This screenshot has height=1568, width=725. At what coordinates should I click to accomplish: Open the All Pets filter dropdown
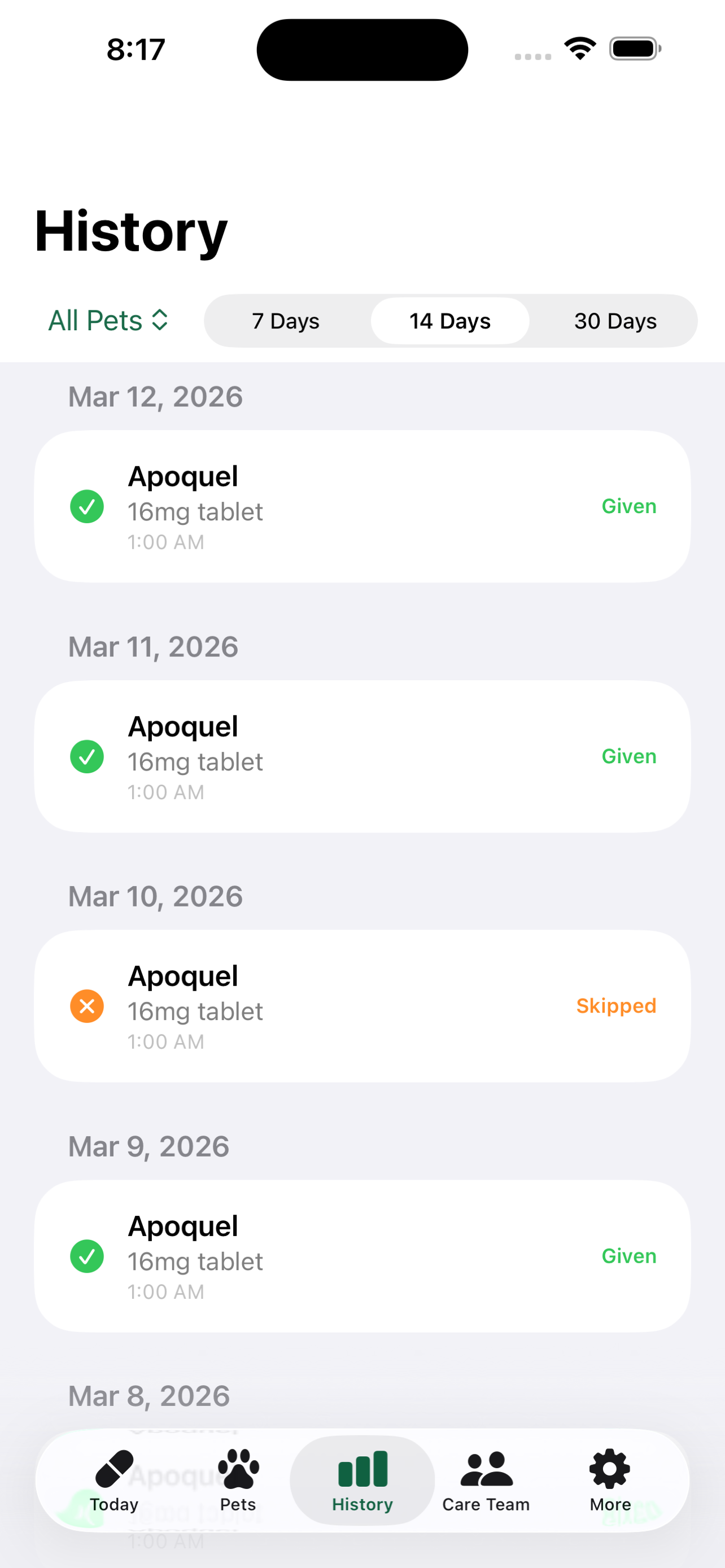(x=108, y=321)
